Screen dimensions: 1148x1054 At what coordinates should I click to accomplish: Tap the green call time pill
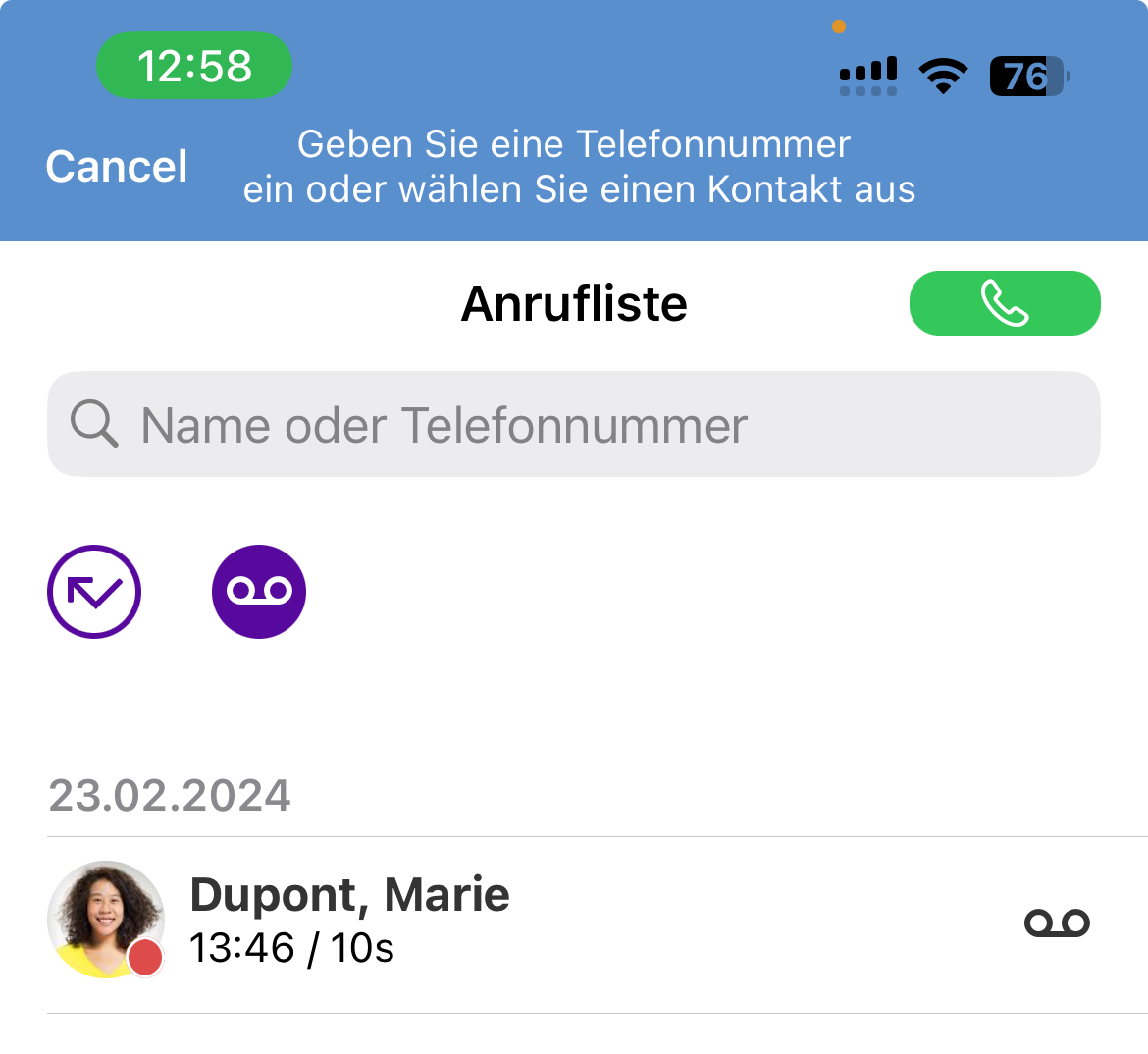click(194, 66)
